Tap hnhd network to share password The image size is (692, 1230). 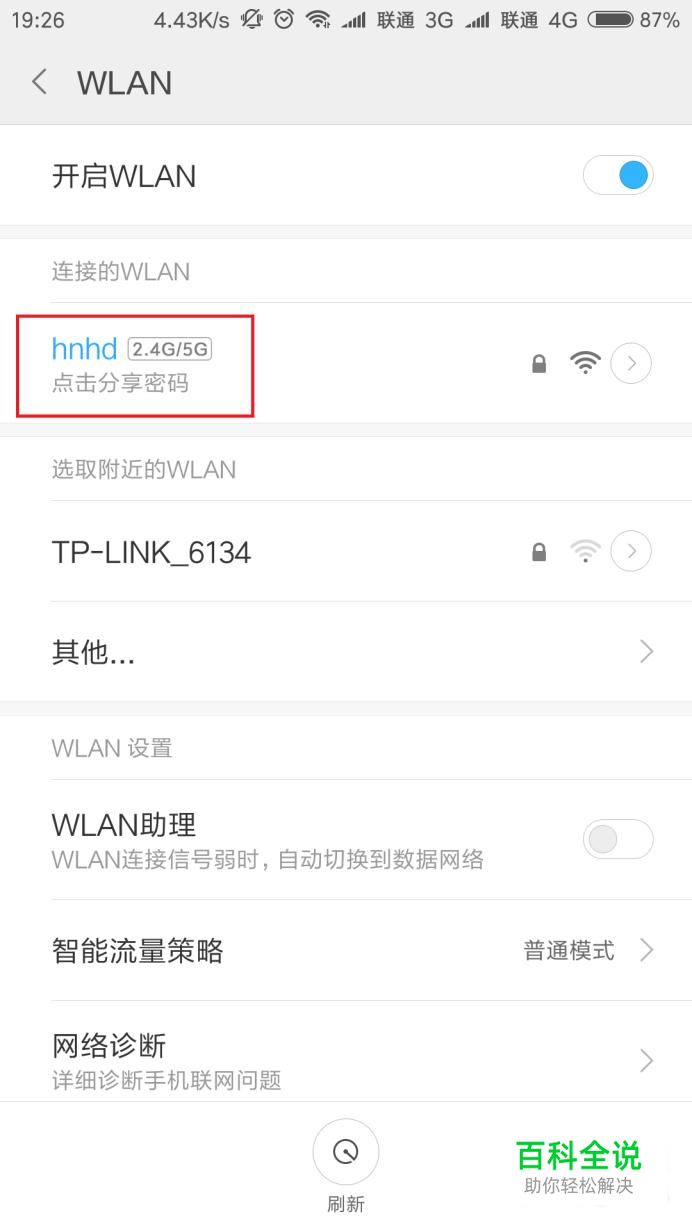pos(135,365)
